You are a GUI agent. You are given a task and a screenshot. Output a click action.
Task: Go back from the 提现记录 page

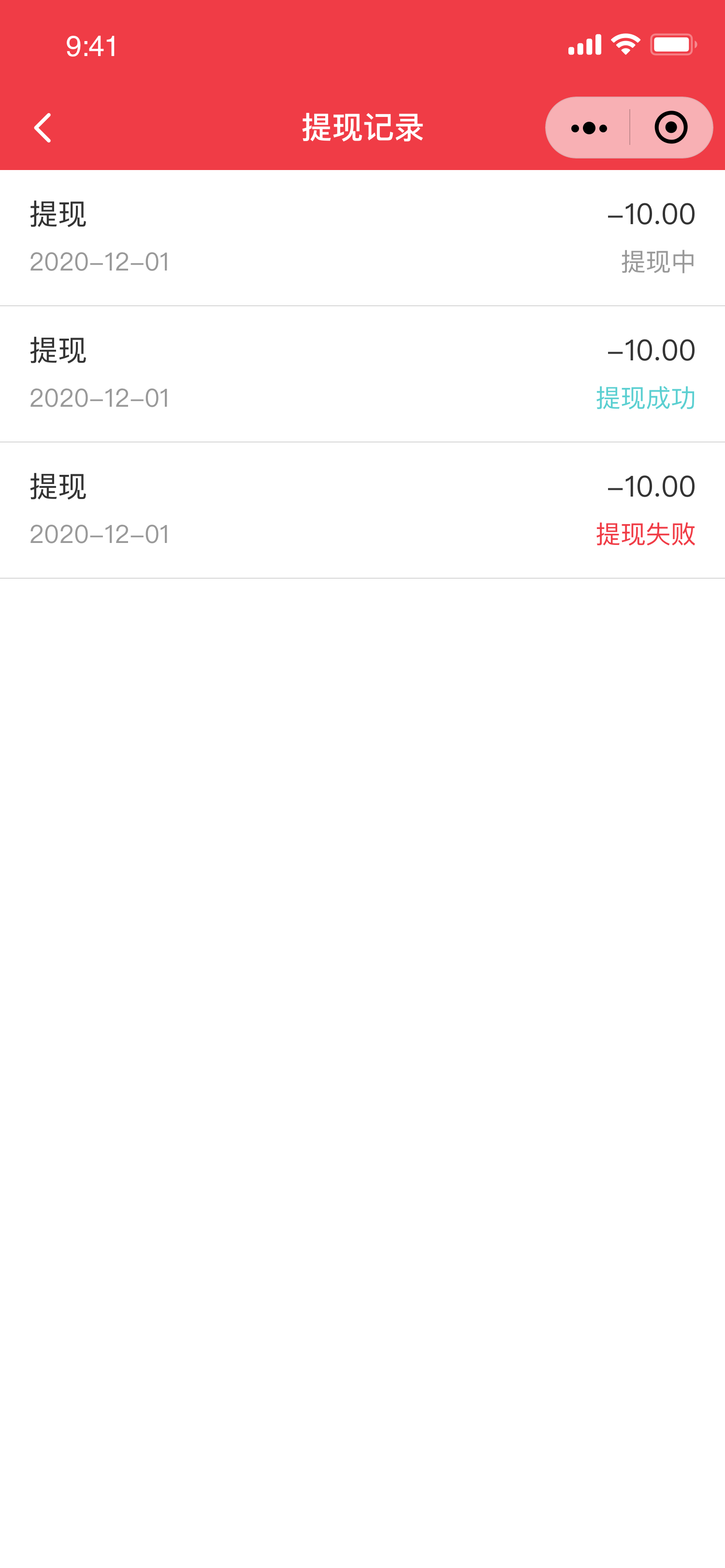click(x=43, y=128)
